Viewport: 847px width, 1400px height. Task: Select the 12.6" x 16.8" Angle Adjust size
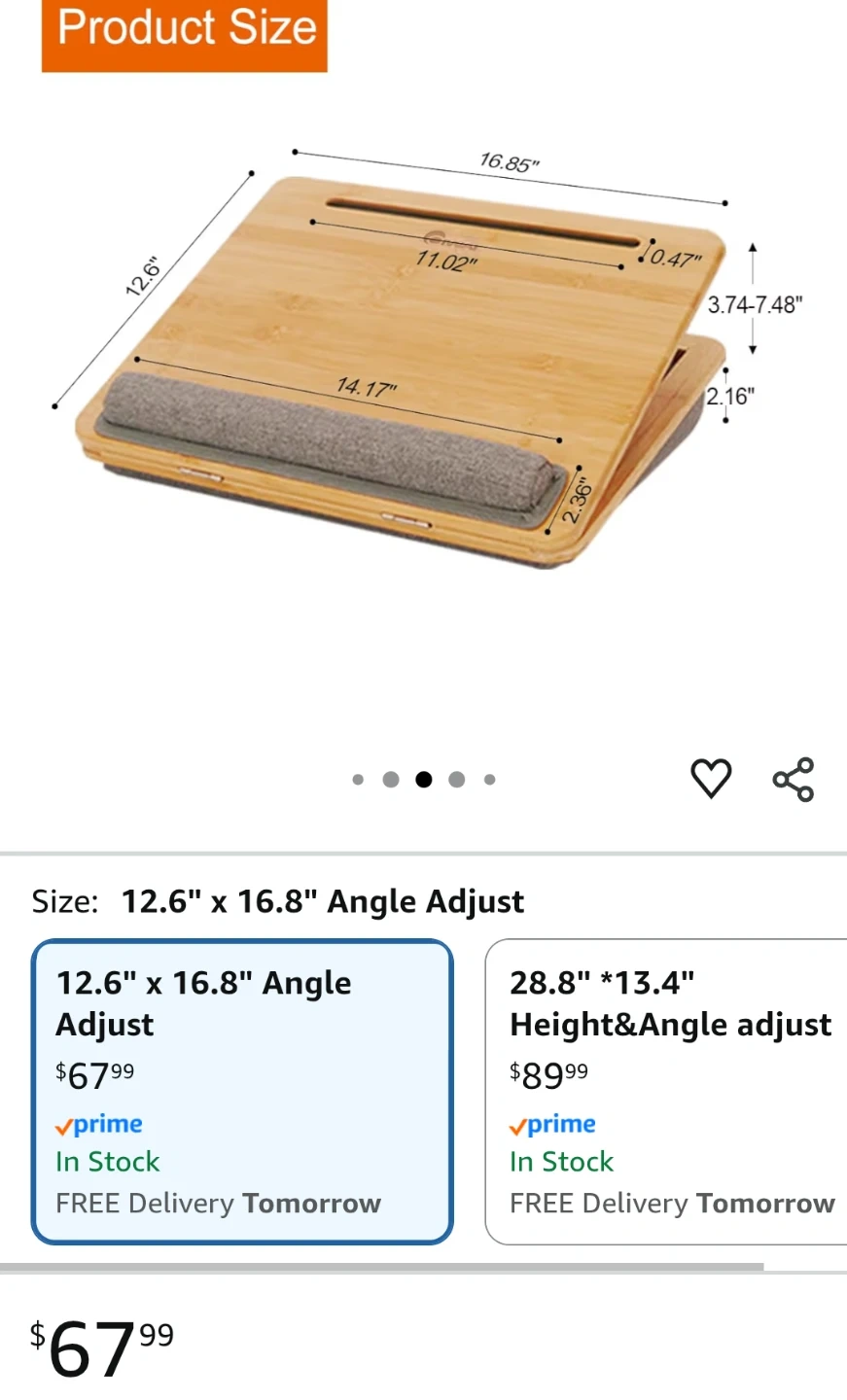(243, 1092)
